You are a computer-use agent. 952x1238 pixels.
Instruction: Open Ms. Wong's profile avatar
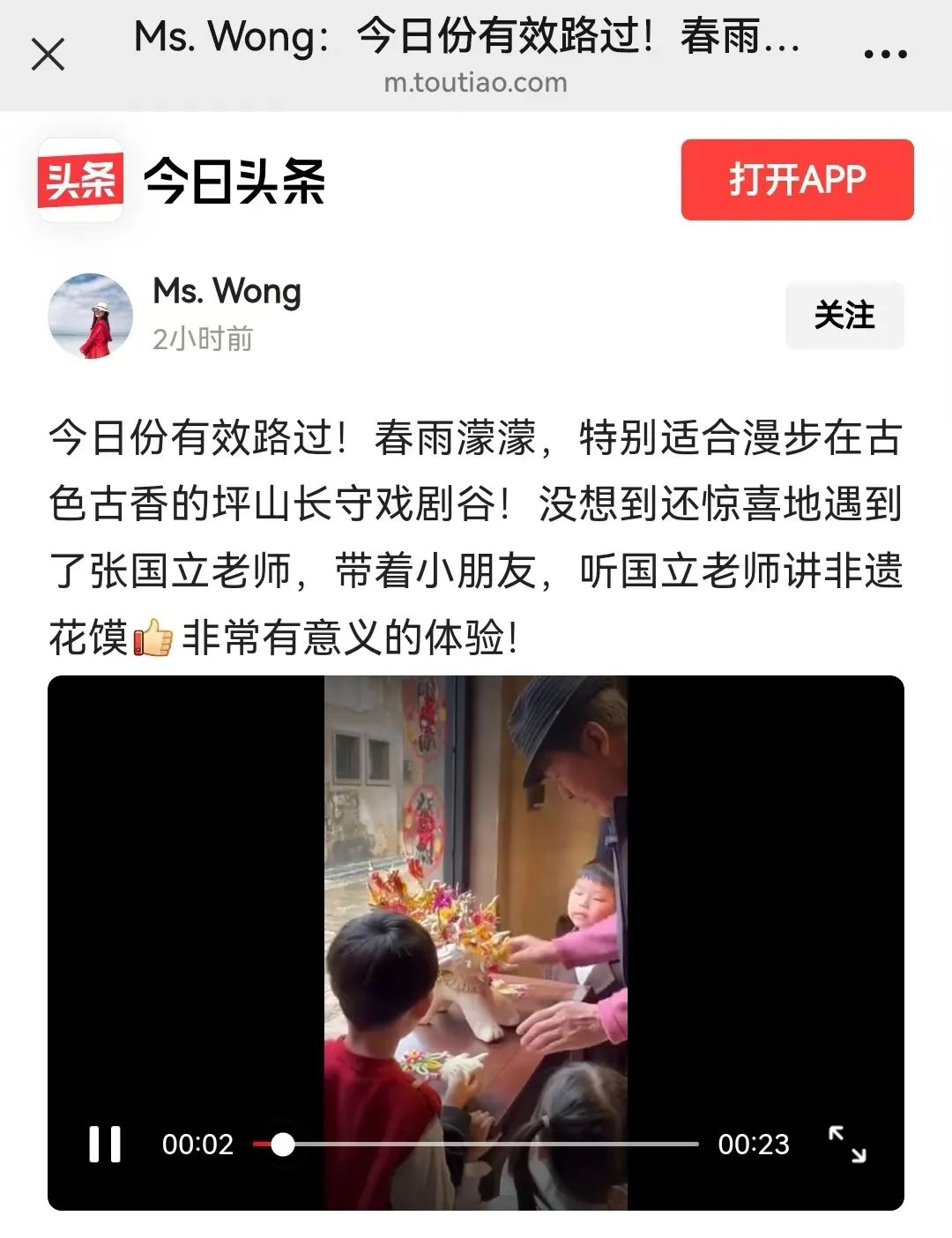tap(90, 316)
